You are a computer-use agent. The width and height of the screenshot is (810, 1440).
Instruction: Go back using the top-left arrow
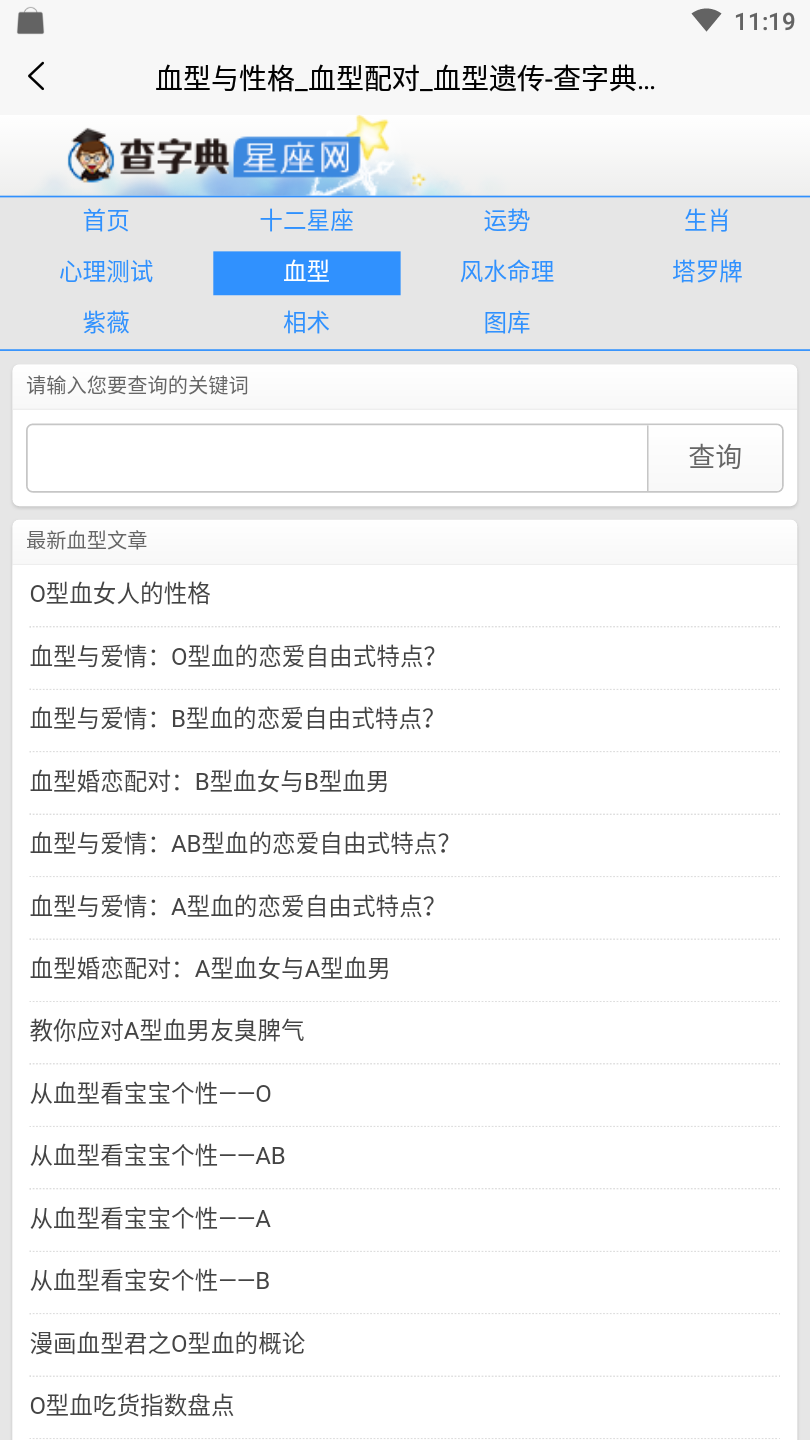37,77
